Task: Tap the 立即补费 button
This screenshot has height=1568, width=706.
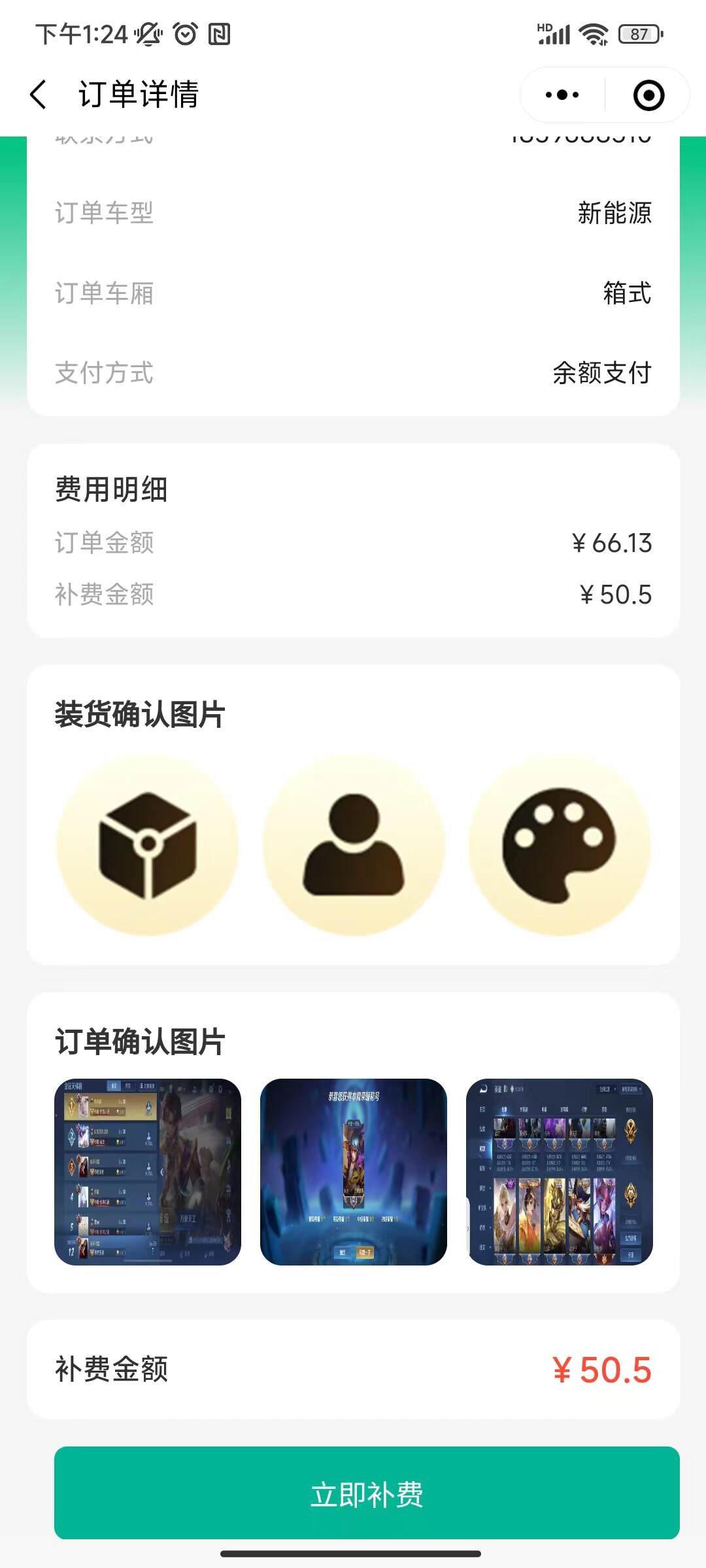Action: click(x=367, y=1494)
